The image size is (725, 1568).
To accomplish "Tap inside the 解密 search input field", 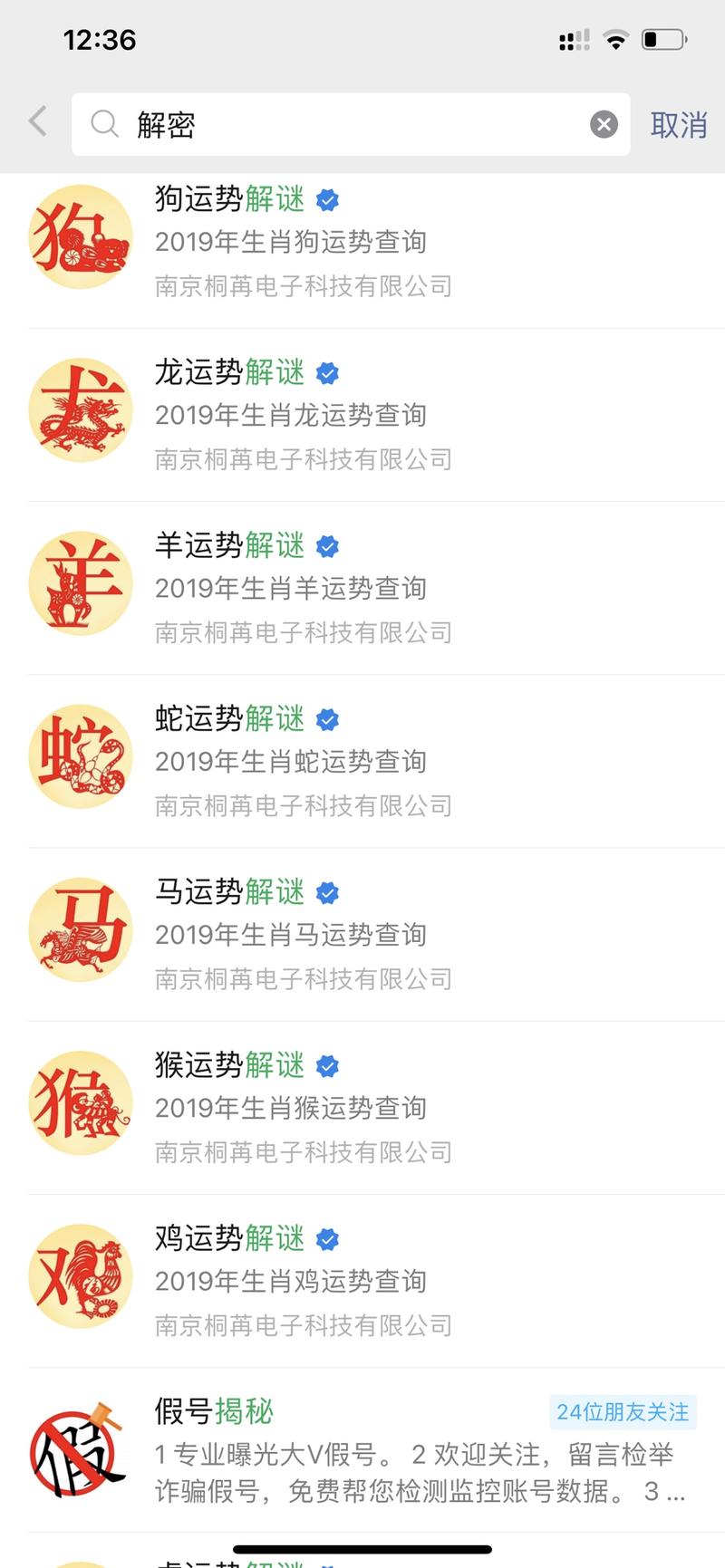I will pyautogui.click(x=272, y=126).
